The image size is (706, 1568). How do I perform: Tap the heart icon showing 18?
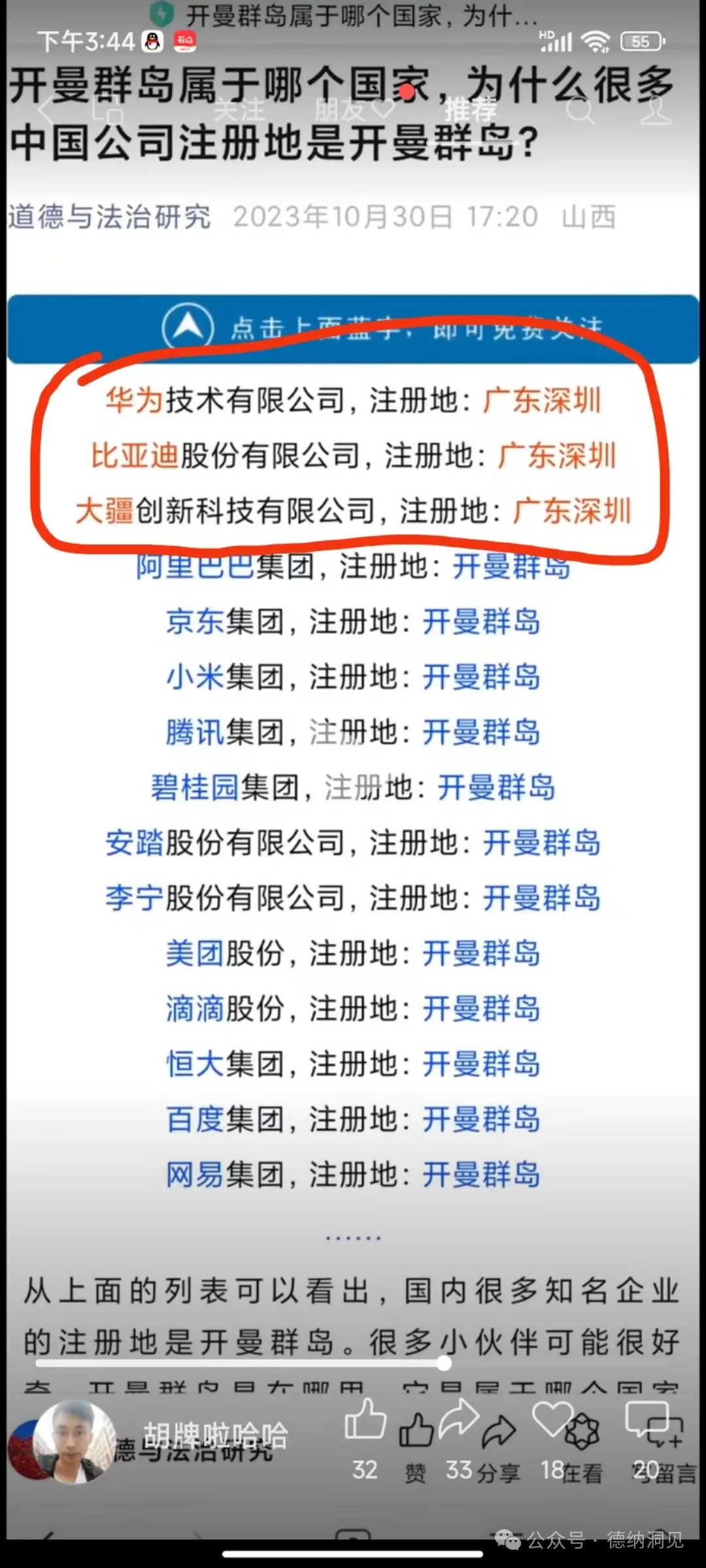click(x=552, y=1420)
